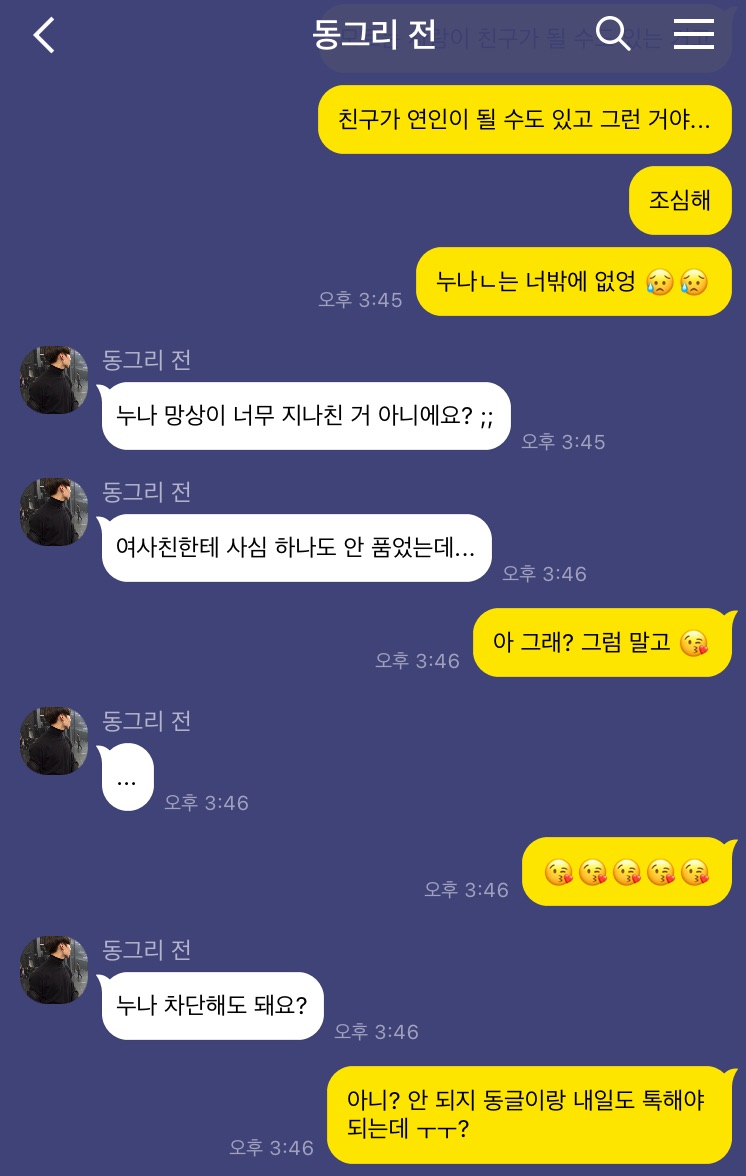Search within the 동그리 전 conversation
Screen dimensions: 746x1176
(x=613, y=35)
